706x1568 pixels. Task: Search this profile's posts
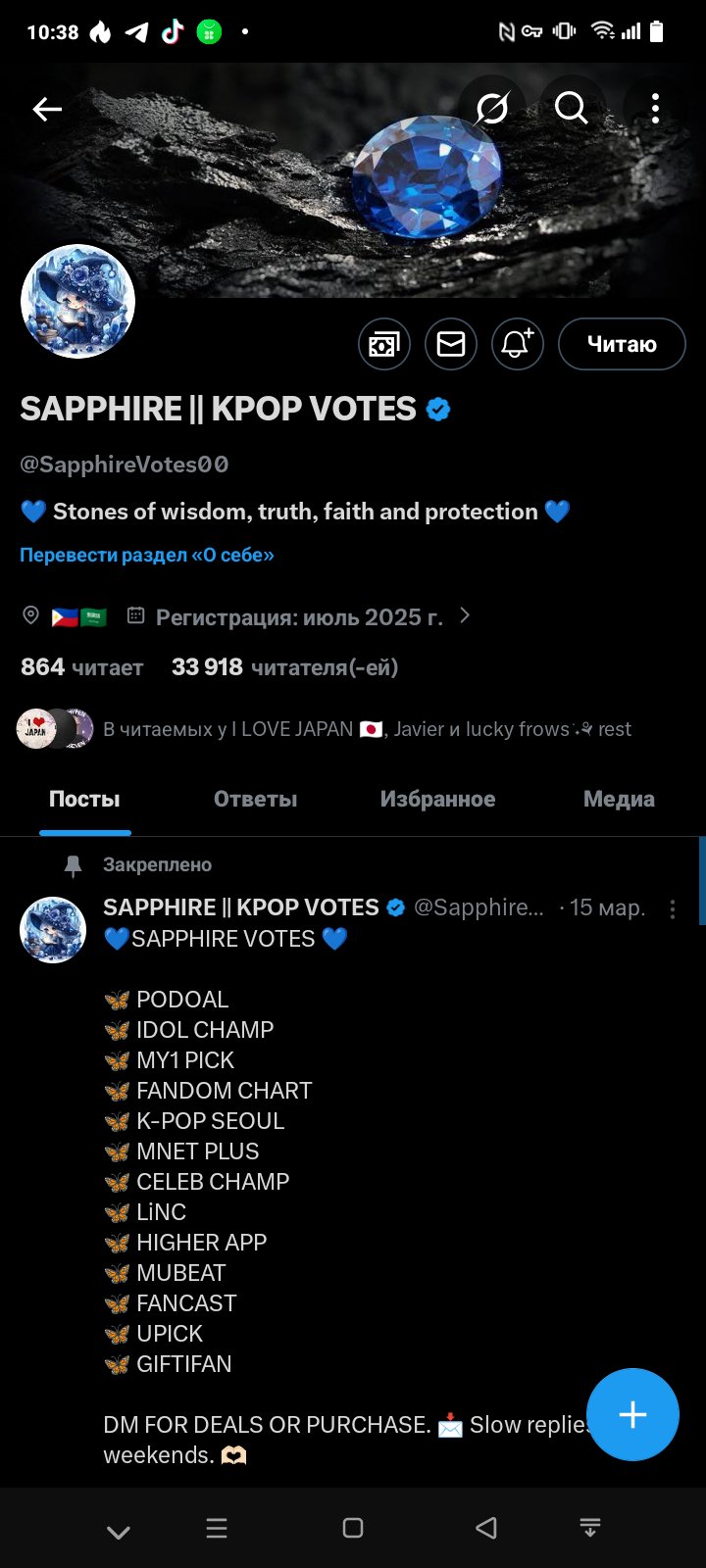point(571,108)
